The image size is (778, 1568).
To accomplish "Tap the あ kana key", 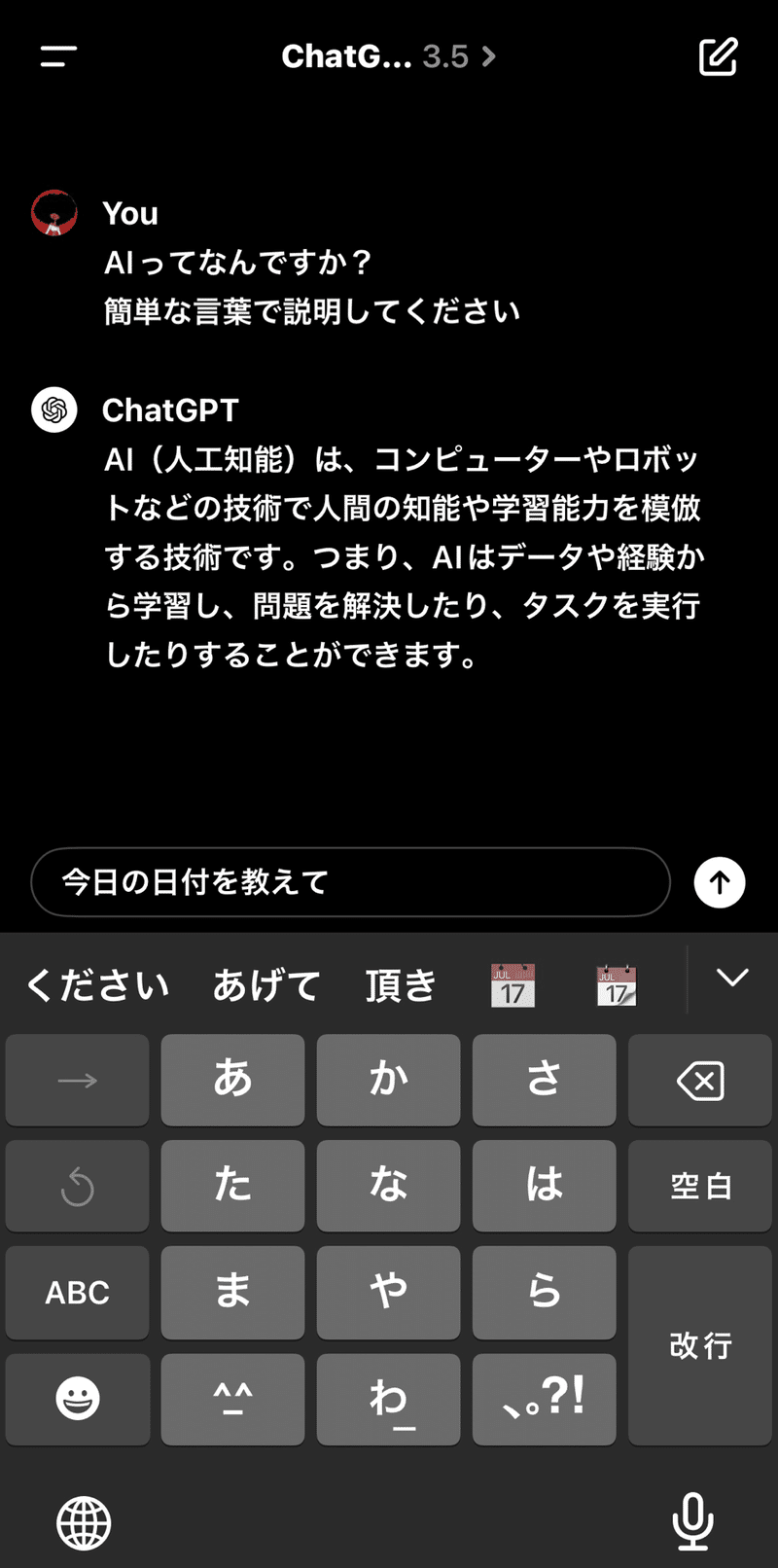I will [x=232, y=1081].
